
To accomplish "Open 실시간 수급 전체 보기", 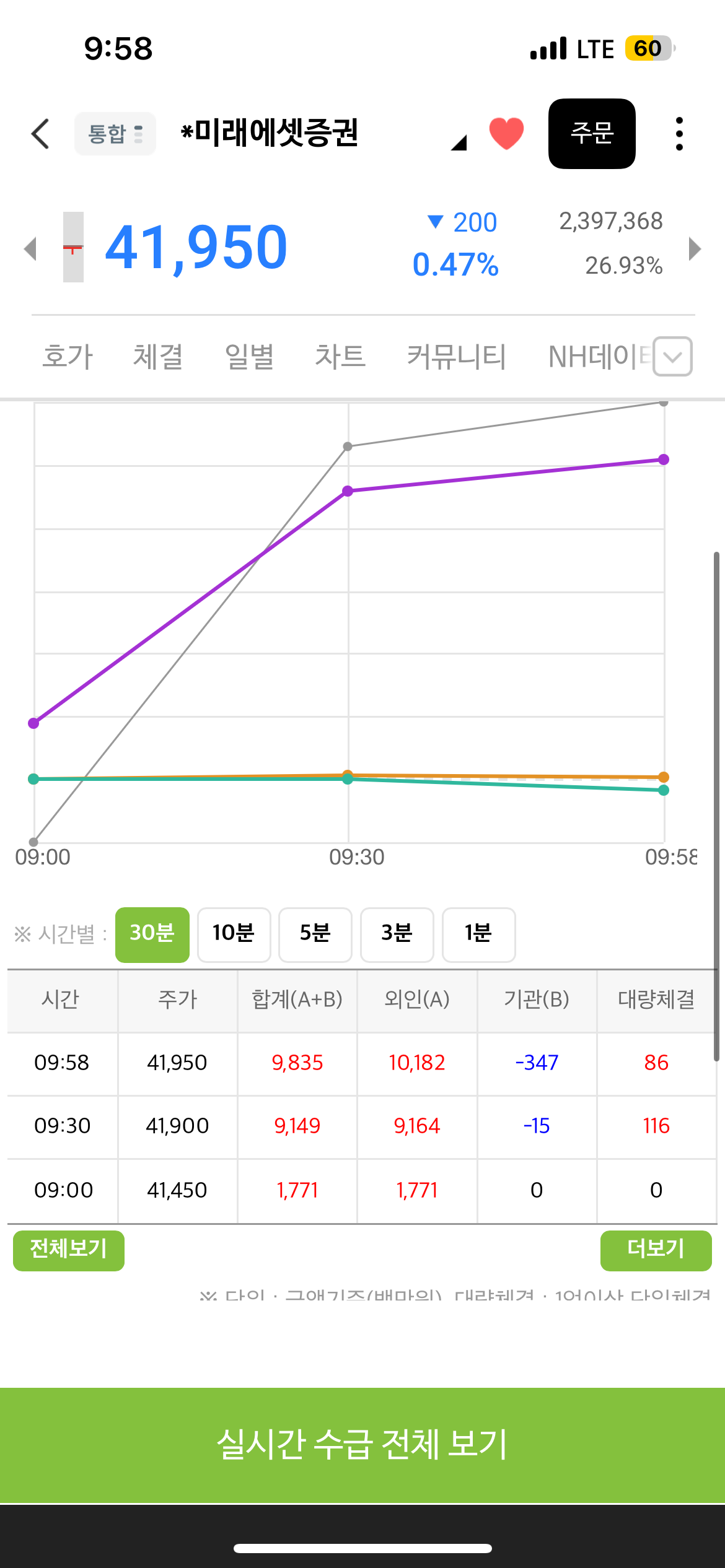I will 362,1445.
